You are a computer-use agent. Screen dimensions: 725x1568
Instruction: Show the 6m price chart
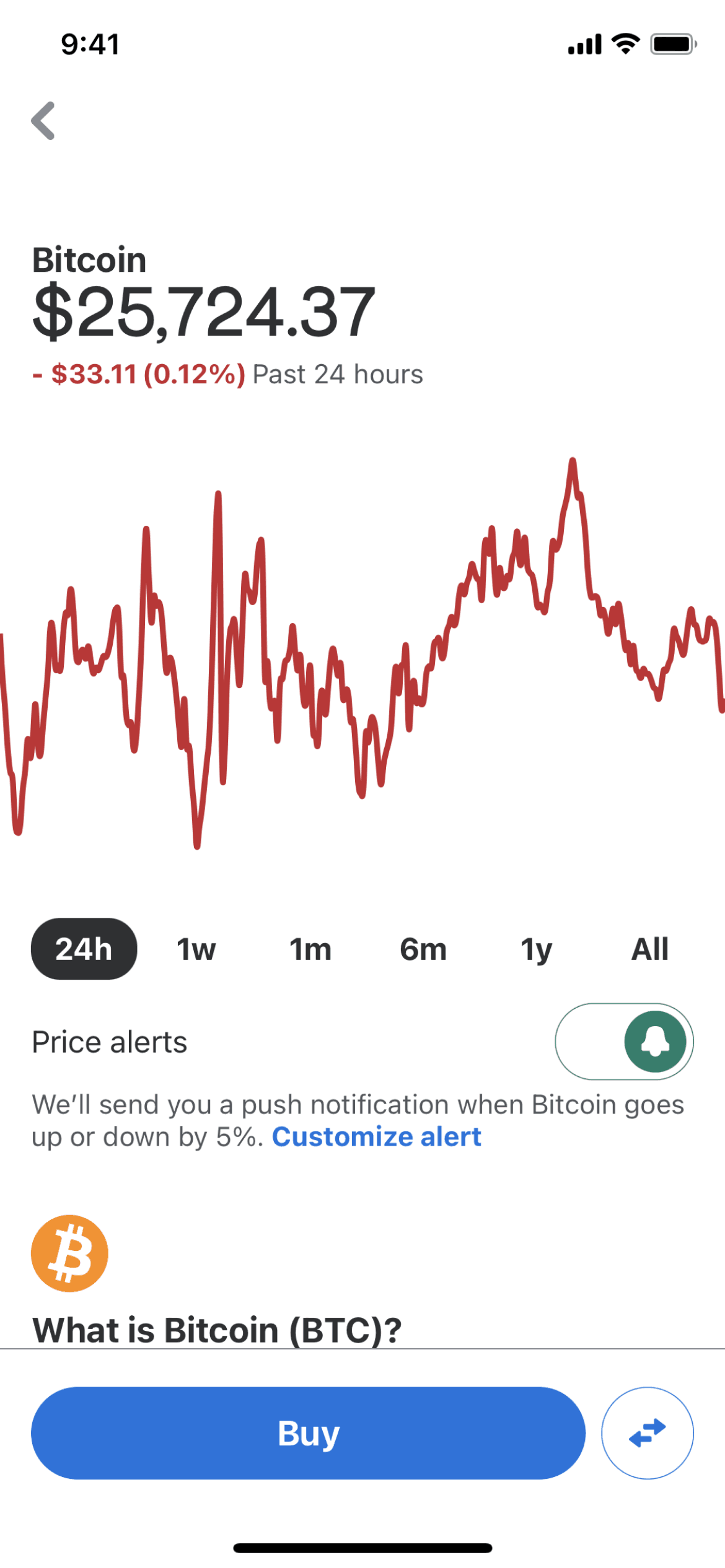423,949
